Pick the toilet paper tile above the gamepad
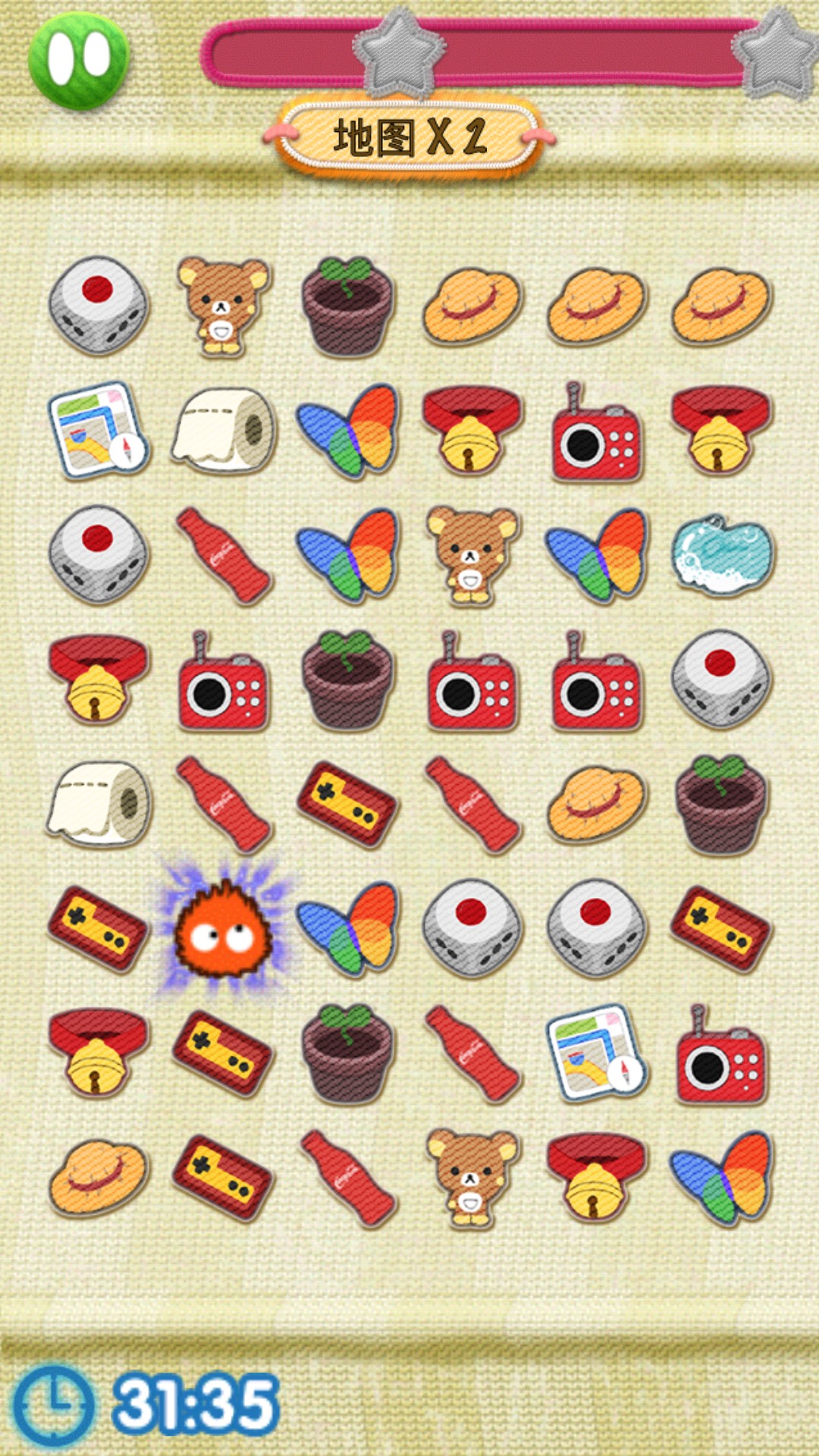Viewport: 819px width, 1456px height. [99, 804]
